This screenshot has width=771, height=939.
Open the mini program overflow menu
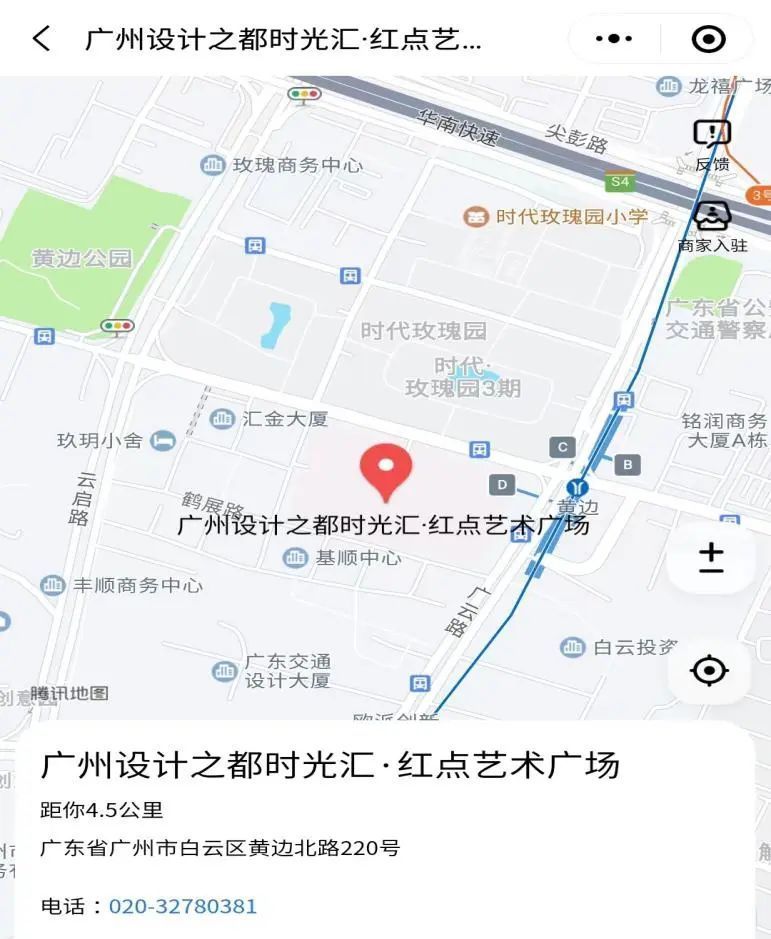click(614, 39)
